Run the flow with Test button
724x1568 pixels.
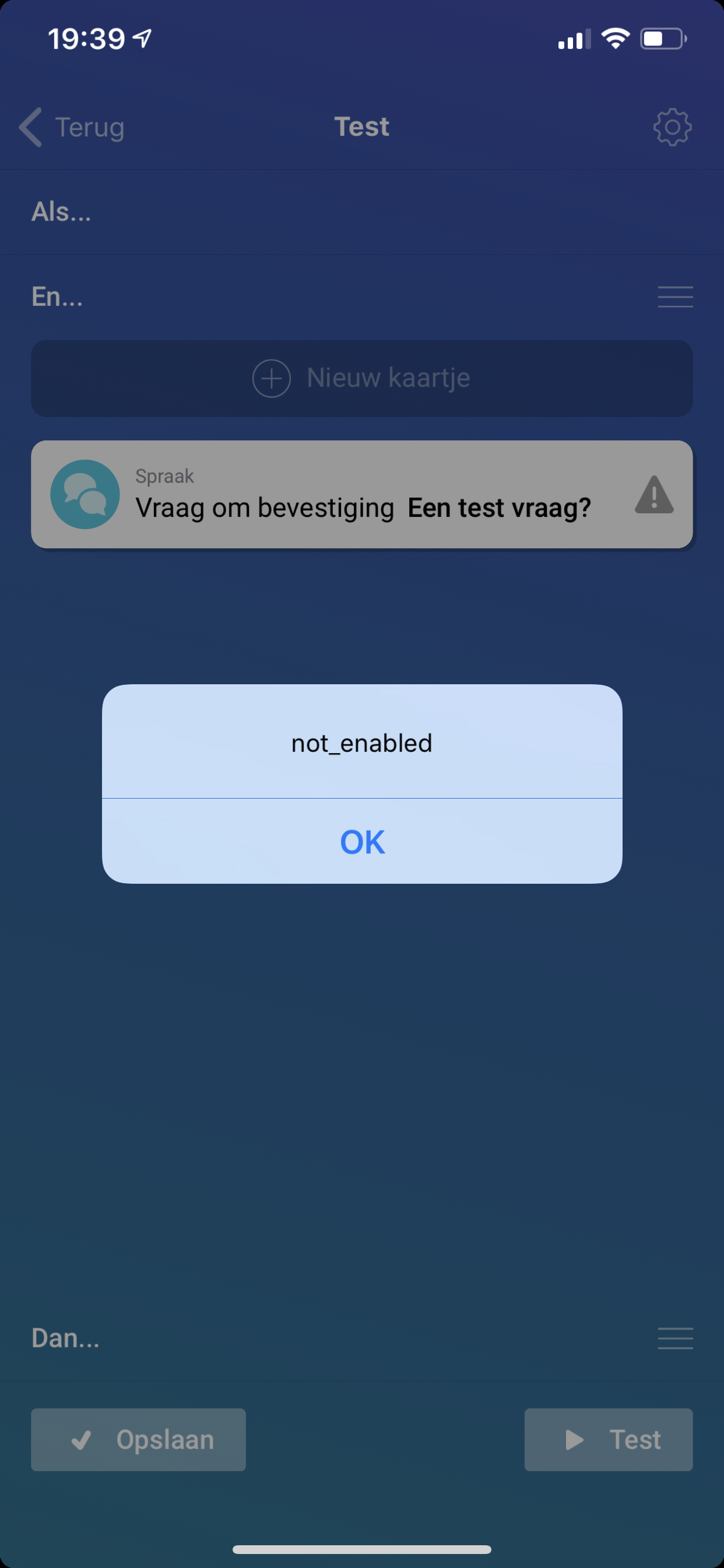coord(609,1440)
